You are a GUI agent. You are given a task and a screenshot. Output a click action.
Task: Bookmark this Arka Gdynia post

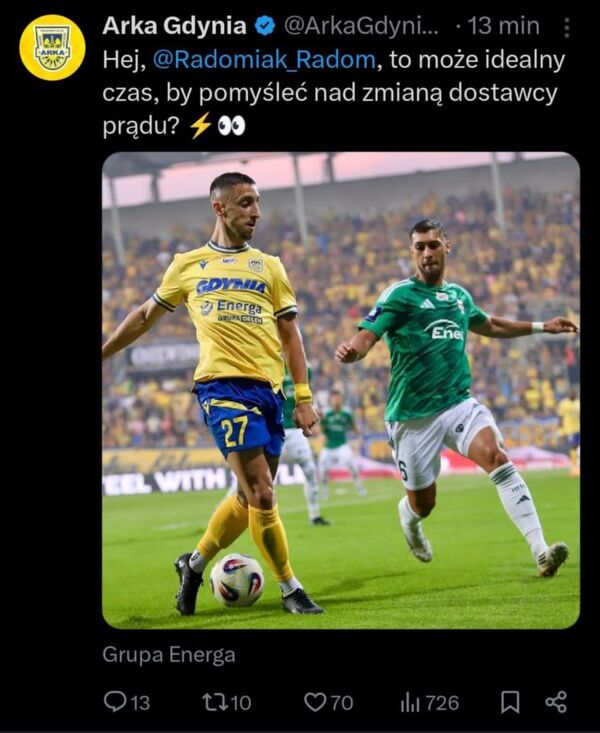[510, 702]
